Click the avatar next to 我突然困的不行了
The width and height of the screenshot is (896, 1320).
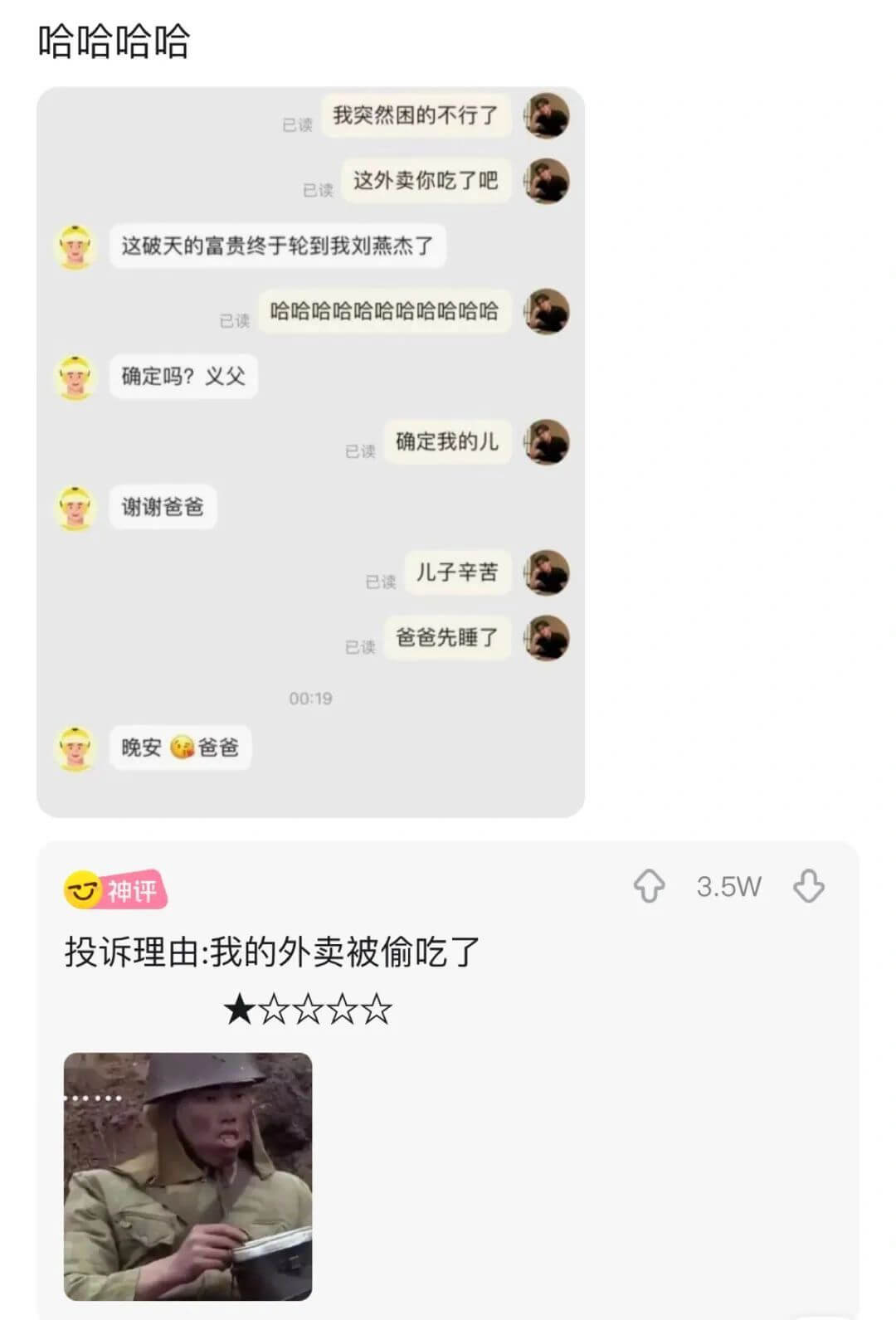coord(546,117)
